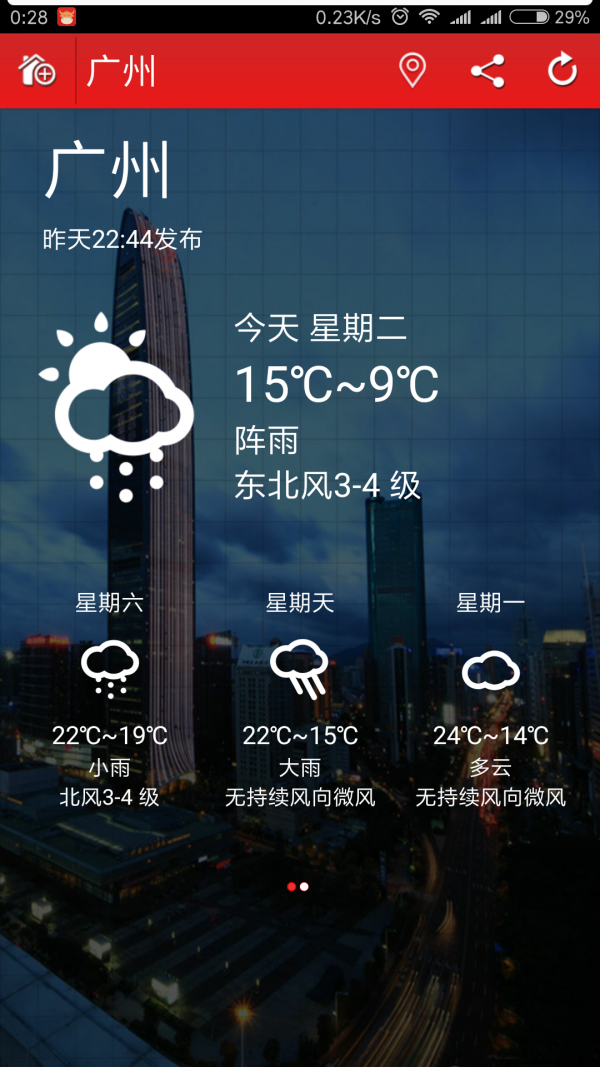
Task: Tap the location pin icon
Action: point(412,71)
